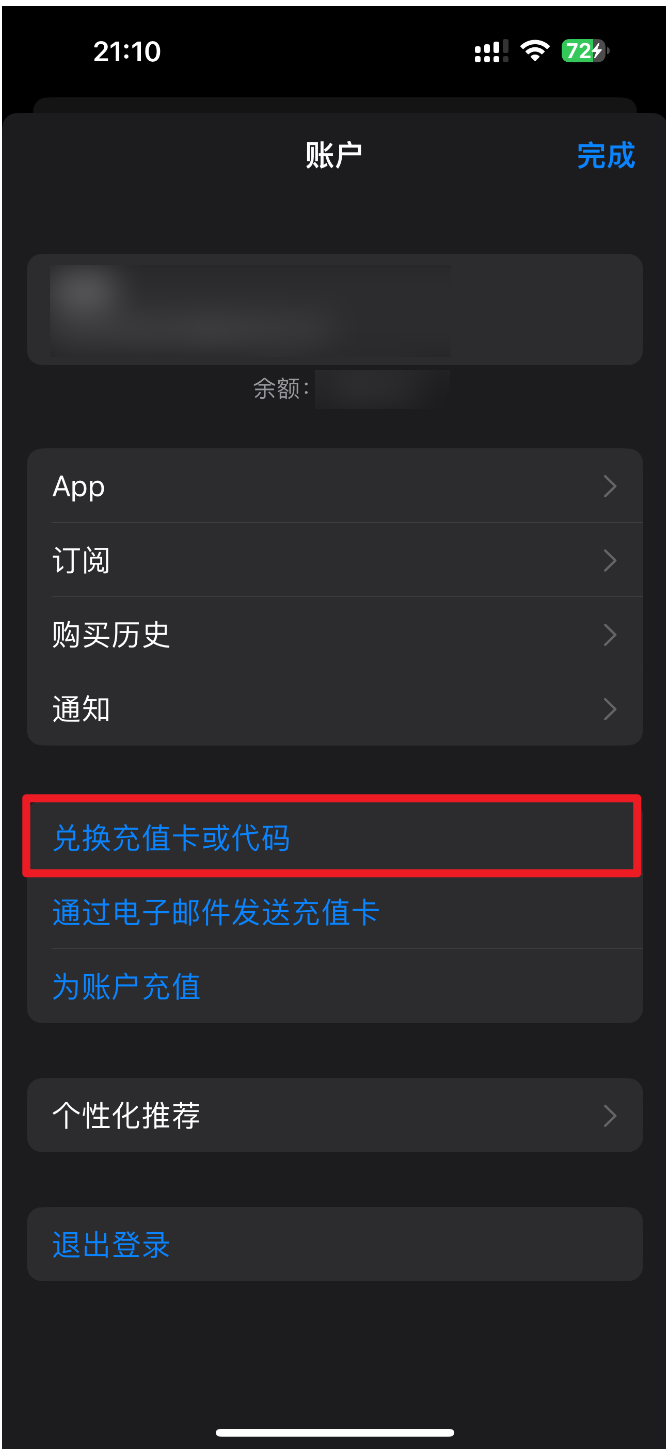The height and width of the screenshot is (1450, 666).
Task: Open 通知 notification settings
Action: [334, 709]
